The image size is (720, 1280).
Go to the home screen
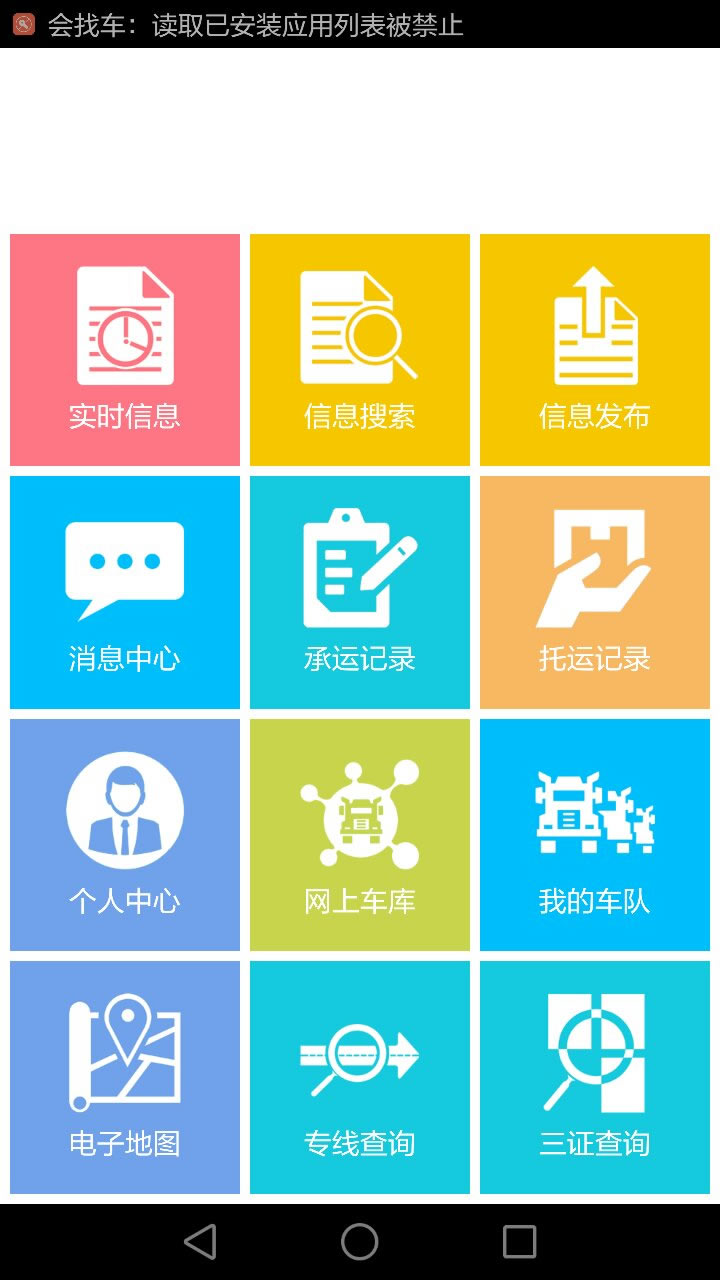pyautogui.click(x=360, y=1242)
